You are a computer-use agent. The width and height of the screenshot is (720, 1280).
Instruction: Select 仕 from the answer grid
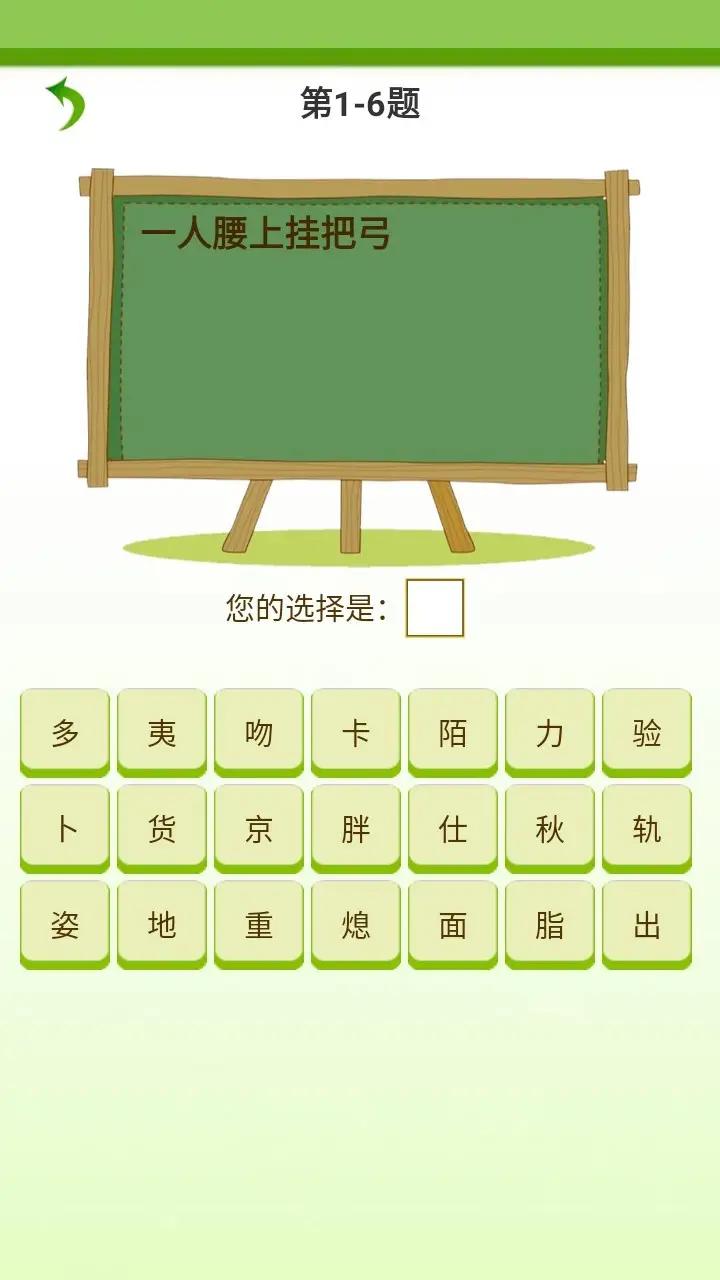click(452, 829)
